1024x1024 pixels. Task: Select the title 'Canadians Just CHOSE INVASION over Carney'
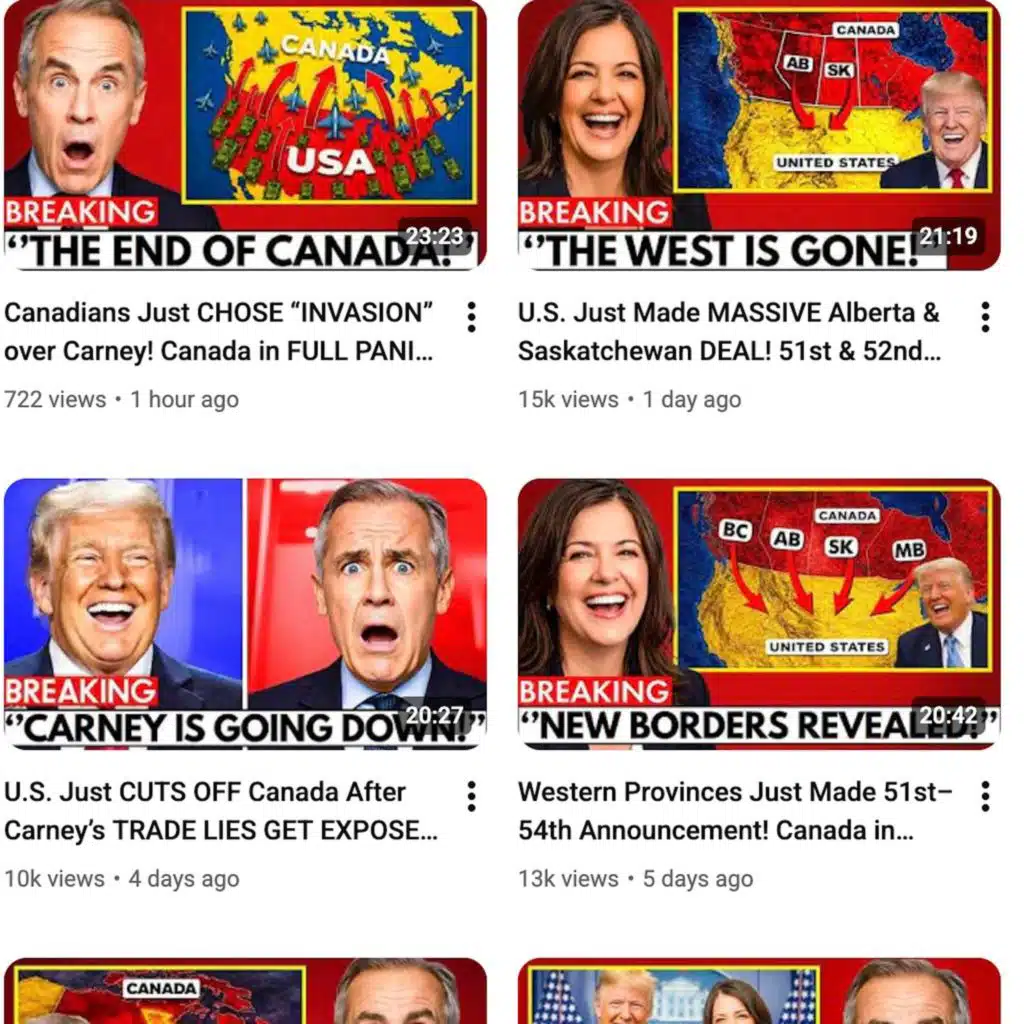point(220,332)
